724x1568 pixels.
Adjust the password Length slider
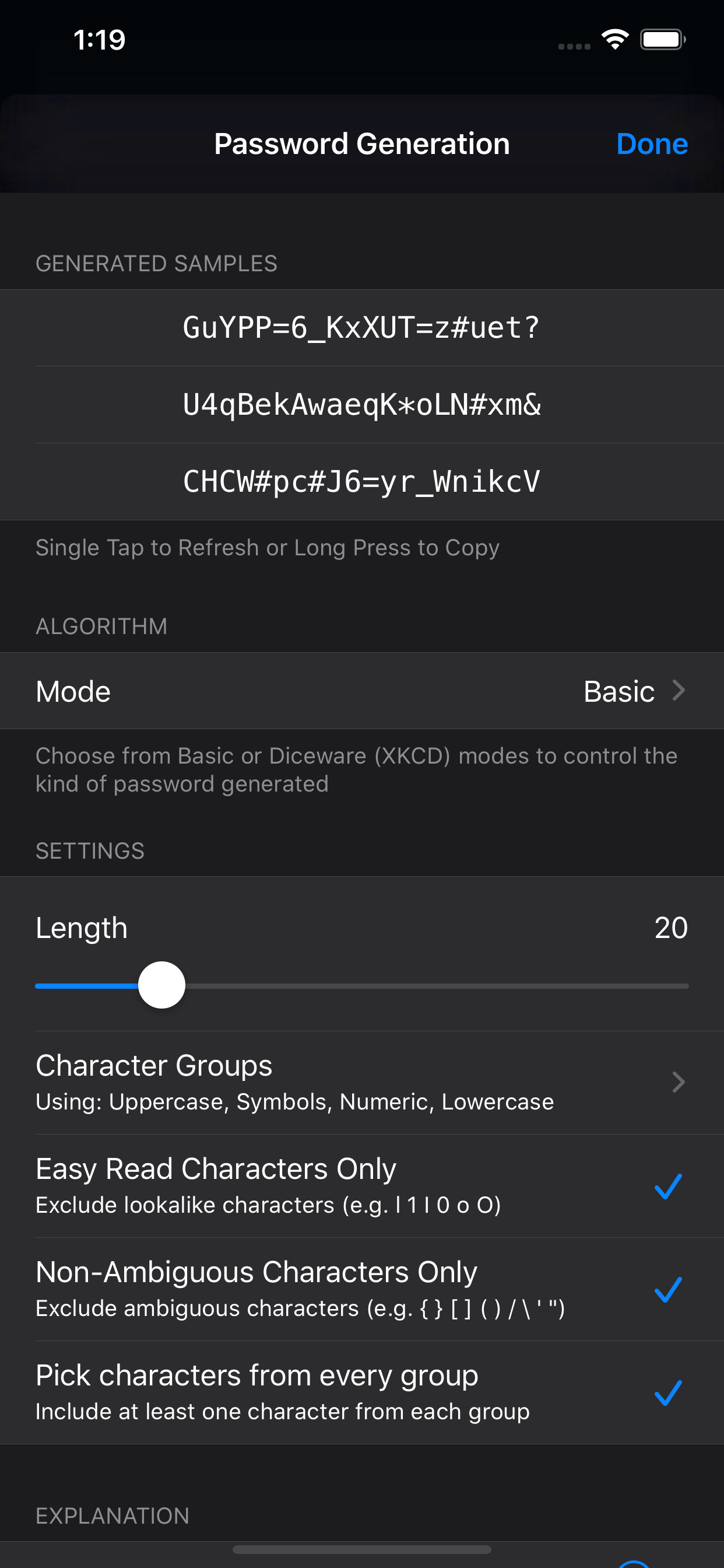pyautogui.click(x=162, y=984)
